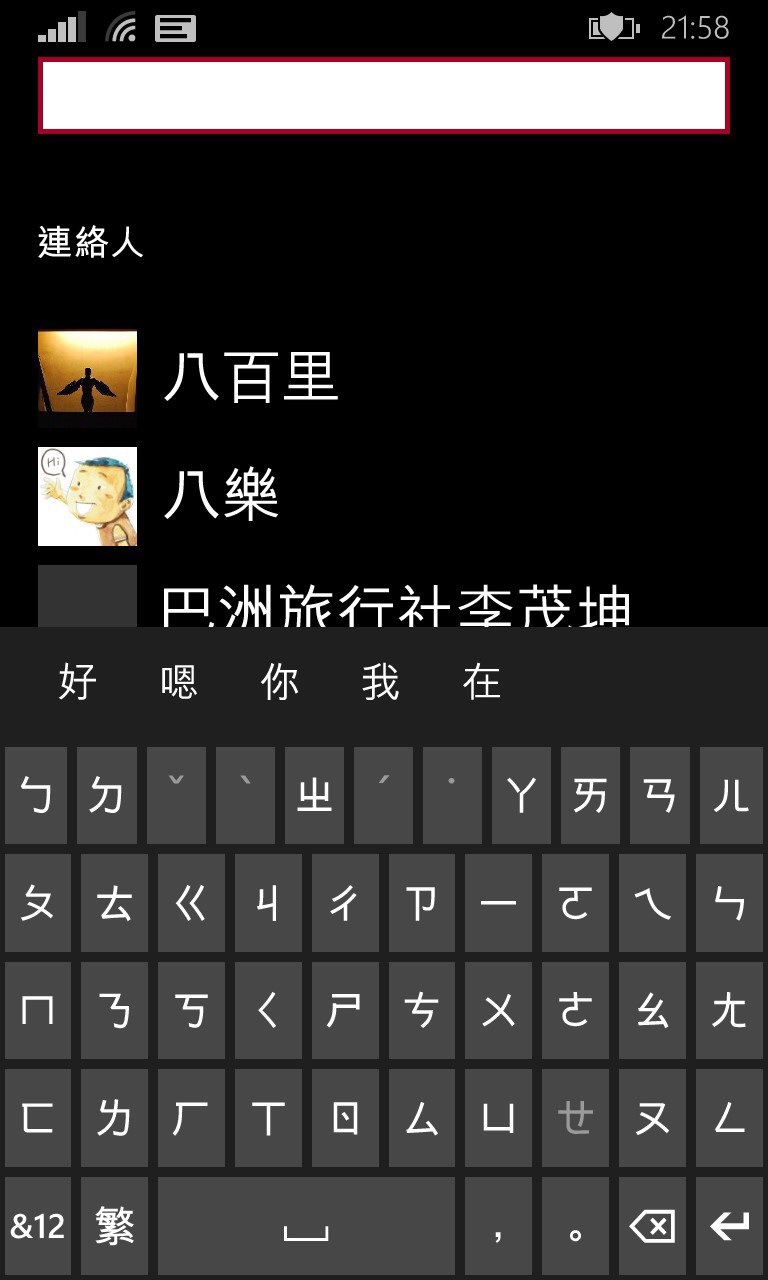768x1280 pixels.
Task: Focus the search text field
Action: (383, 96)
